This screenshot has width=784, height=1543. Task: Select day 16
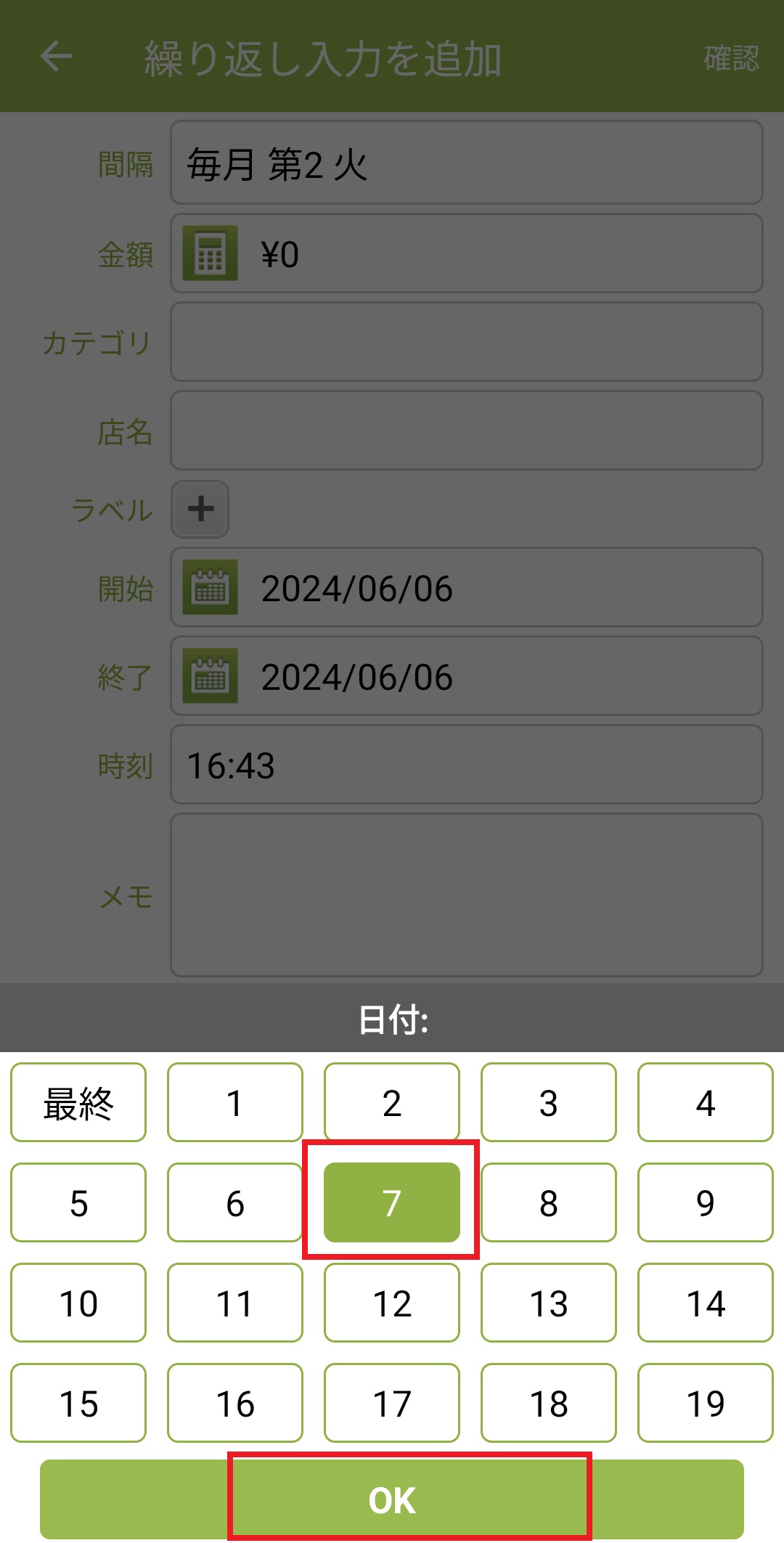(235, 1403)
